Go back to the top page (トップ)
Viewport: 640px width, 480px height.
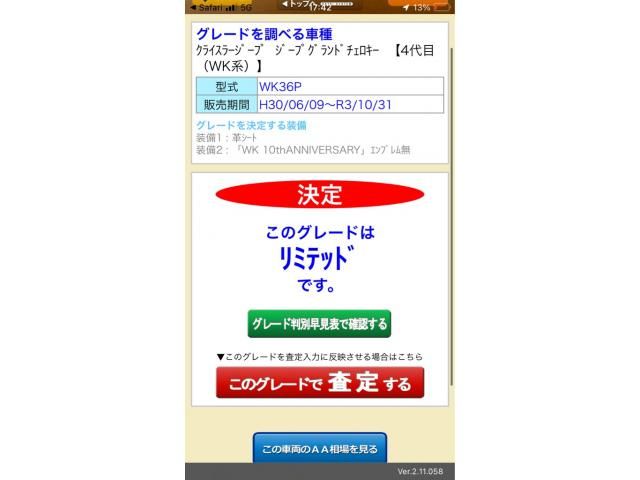tap(300, 3)
